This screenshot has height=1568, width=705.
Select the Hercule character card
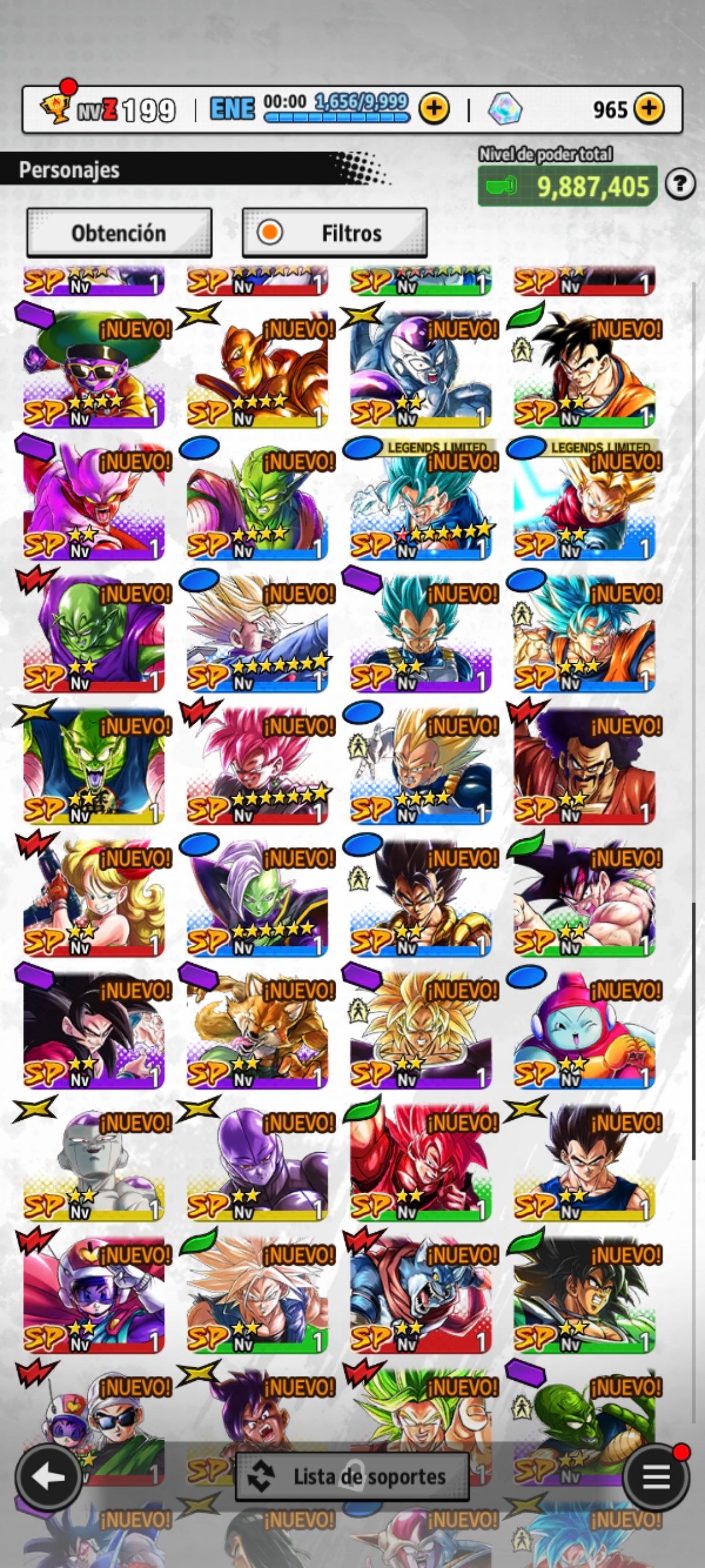pos(584,763)
